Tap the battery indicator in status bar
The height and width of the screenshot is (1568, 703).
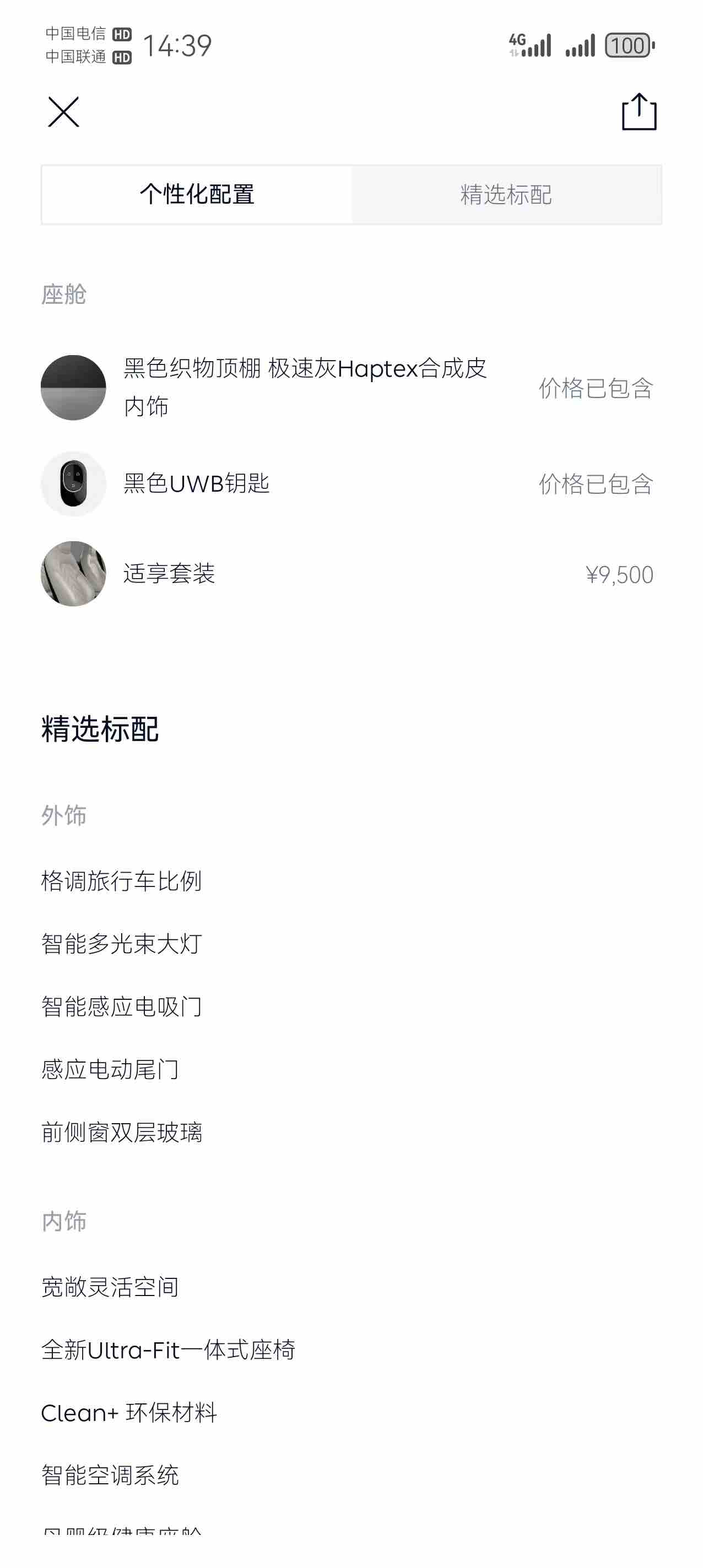click(627, 46)
